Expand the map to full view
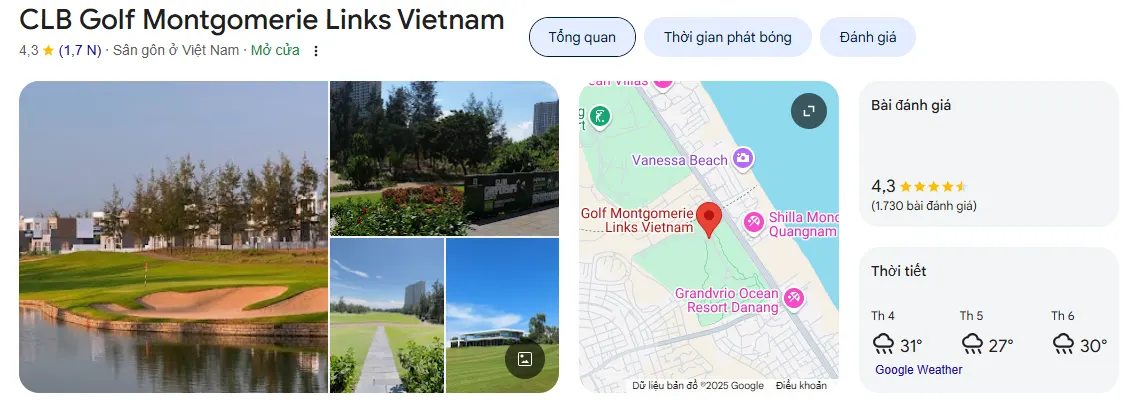Viewport: 1136px width, 413px height. (809, 111)
